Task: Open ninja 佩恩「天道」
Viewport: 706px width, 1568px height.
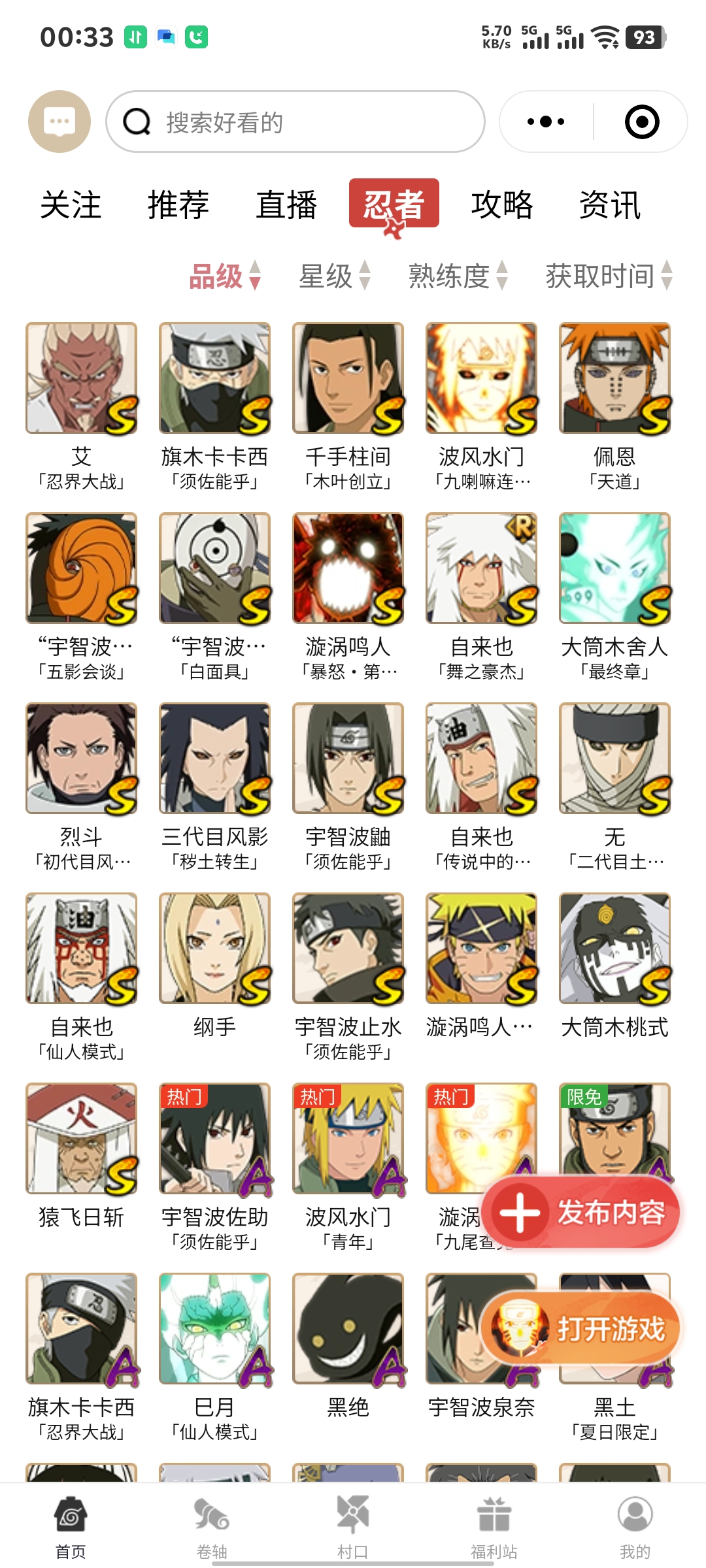Action: [614, 406]
